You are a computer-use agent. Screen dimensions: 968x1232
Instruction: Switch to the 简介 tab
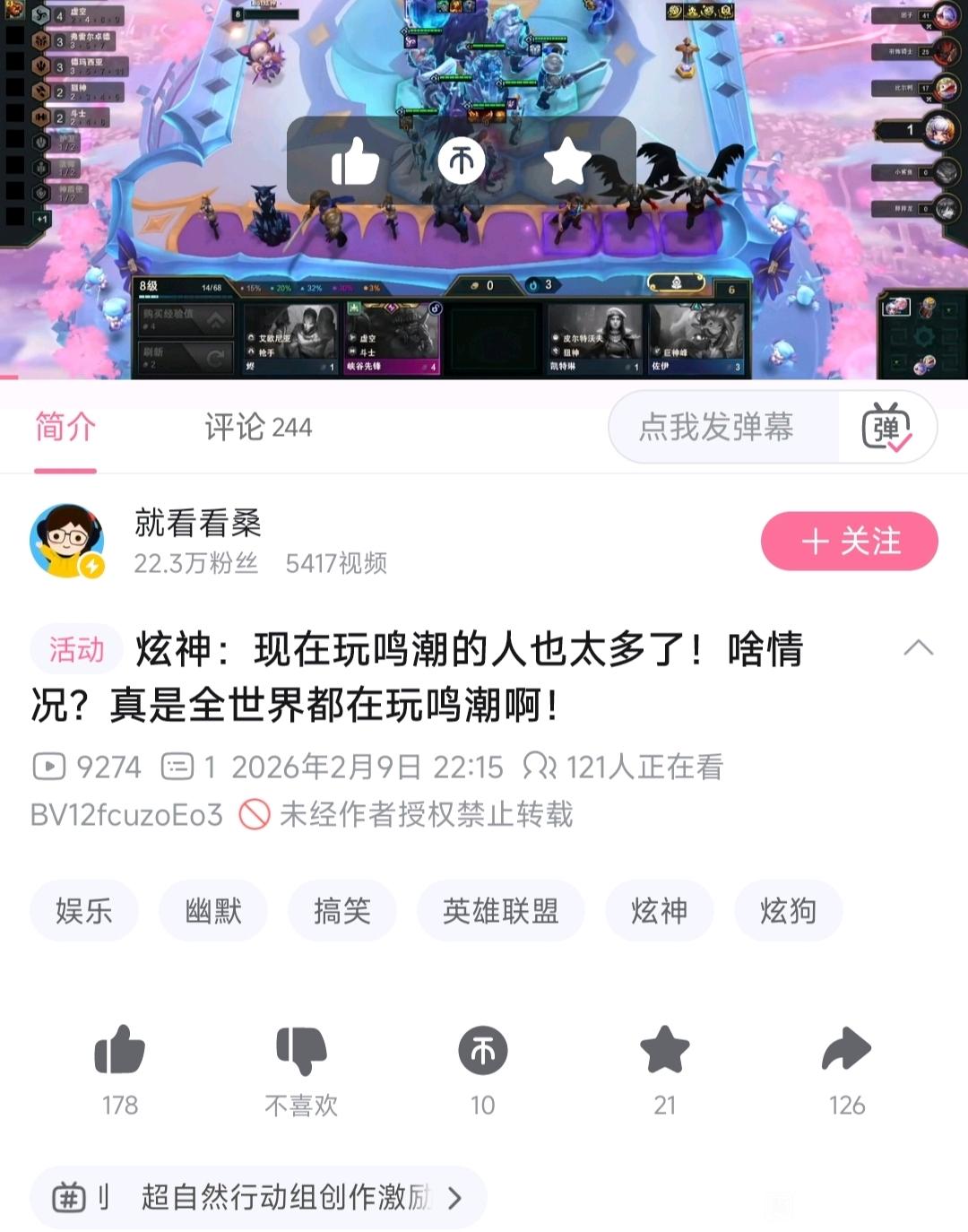[65, 428]
